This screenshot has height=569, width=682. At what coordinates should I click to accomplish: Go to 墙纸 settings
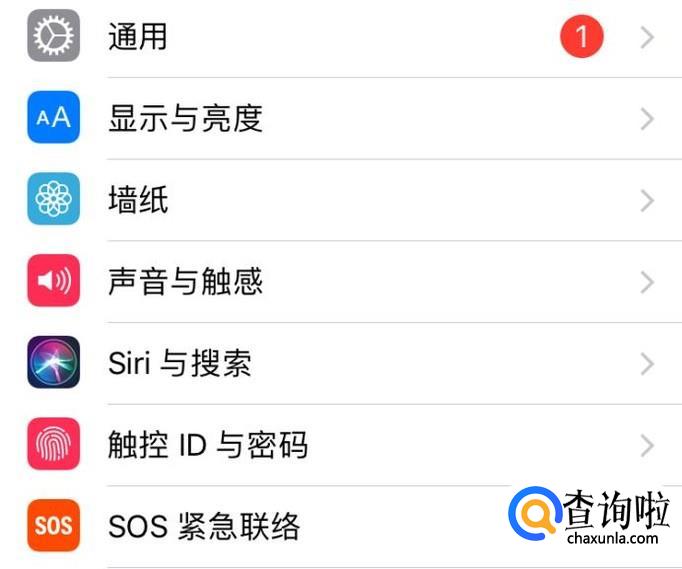point(138,201)
